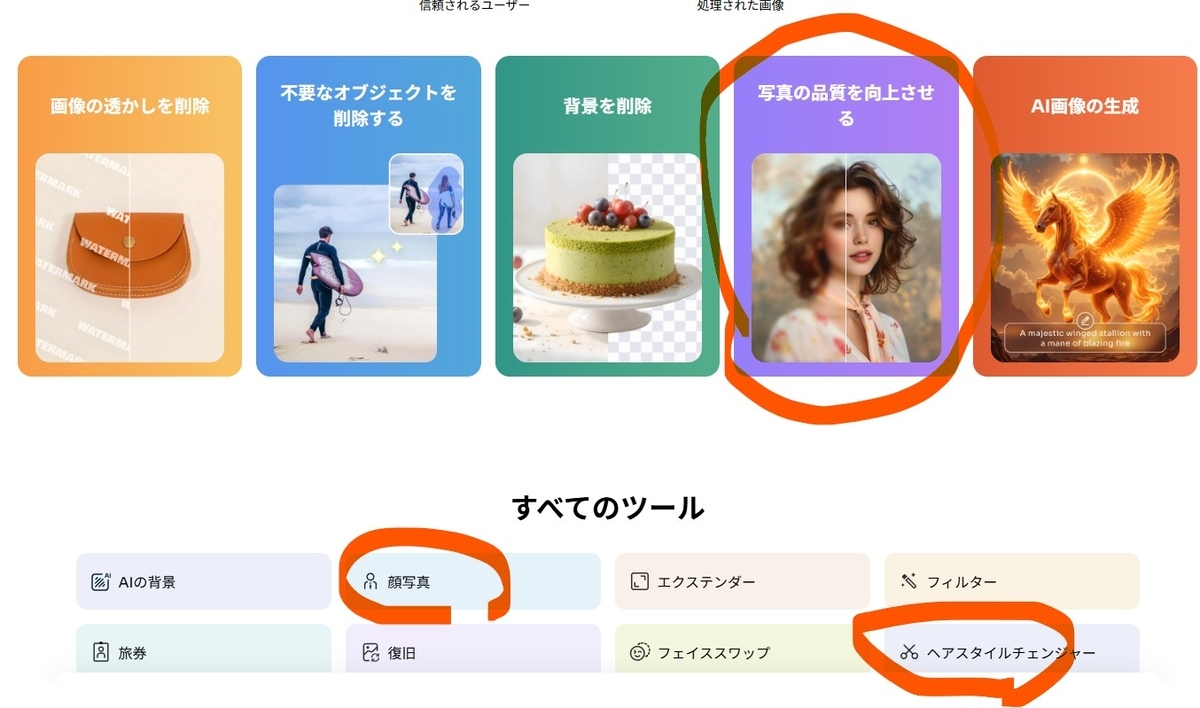This screenshot has height=708, width=1200.
Task: Tap the 旅券 passport photo tool
Action: (x=203, y=652)
